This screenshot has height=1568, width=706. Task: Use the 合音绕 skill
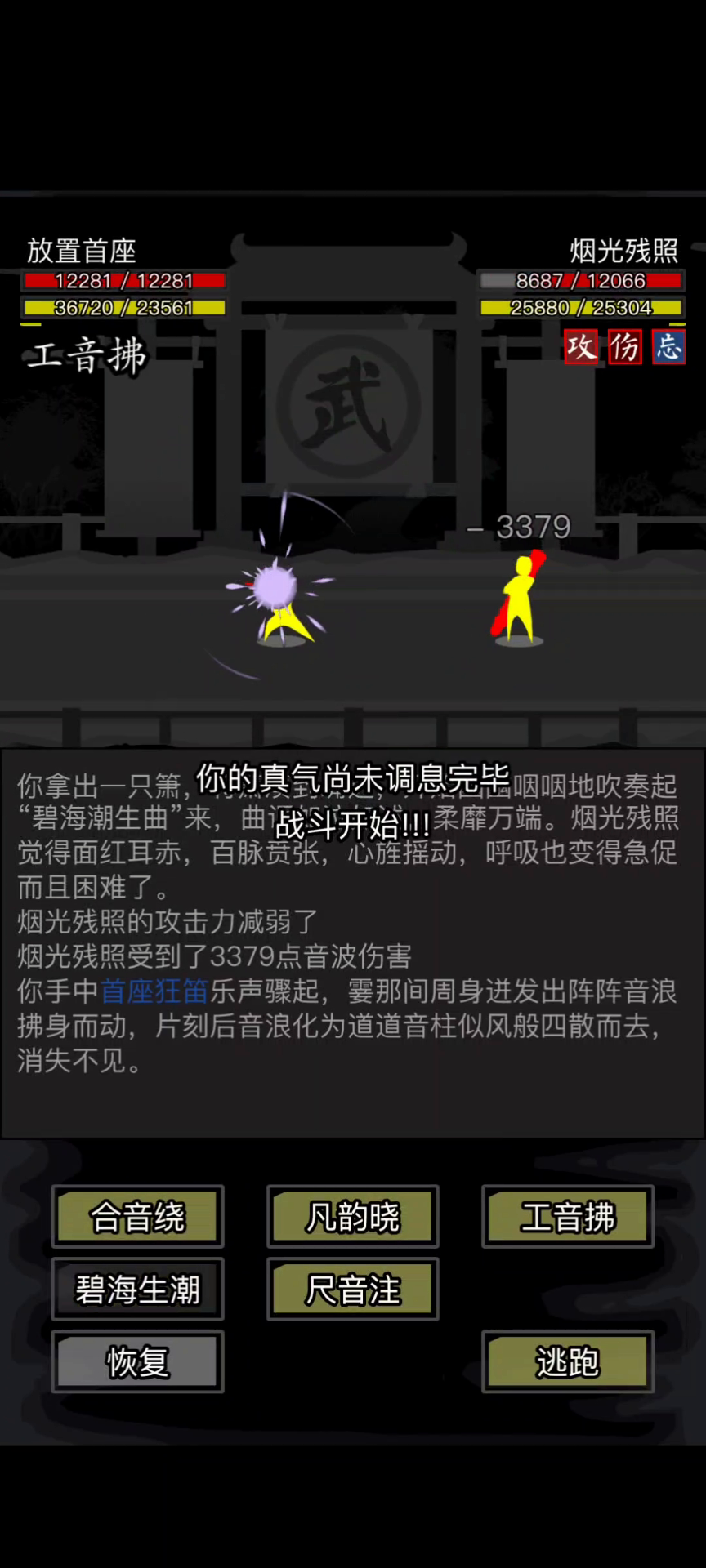tap(137, 1216)
